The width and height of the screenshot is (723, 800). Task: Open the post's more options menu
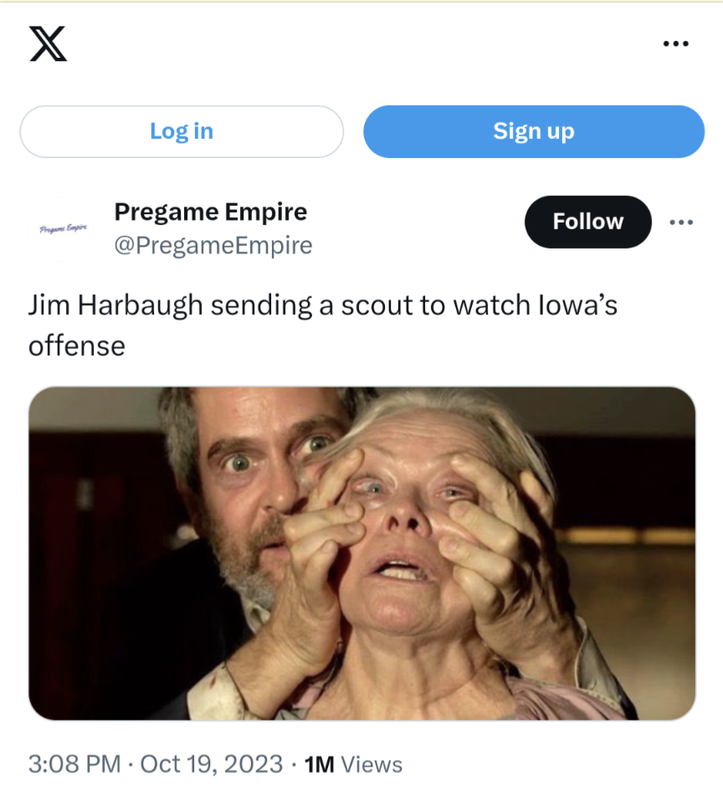tap(681, 222)
